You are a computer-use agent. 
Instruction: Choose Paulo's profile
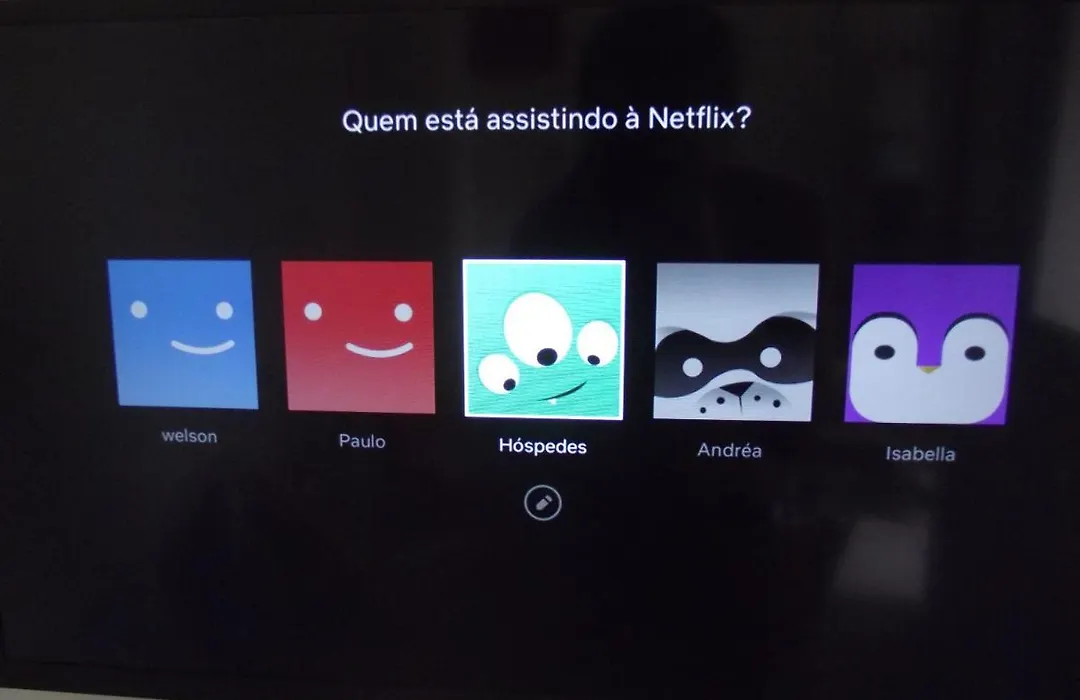359,337
